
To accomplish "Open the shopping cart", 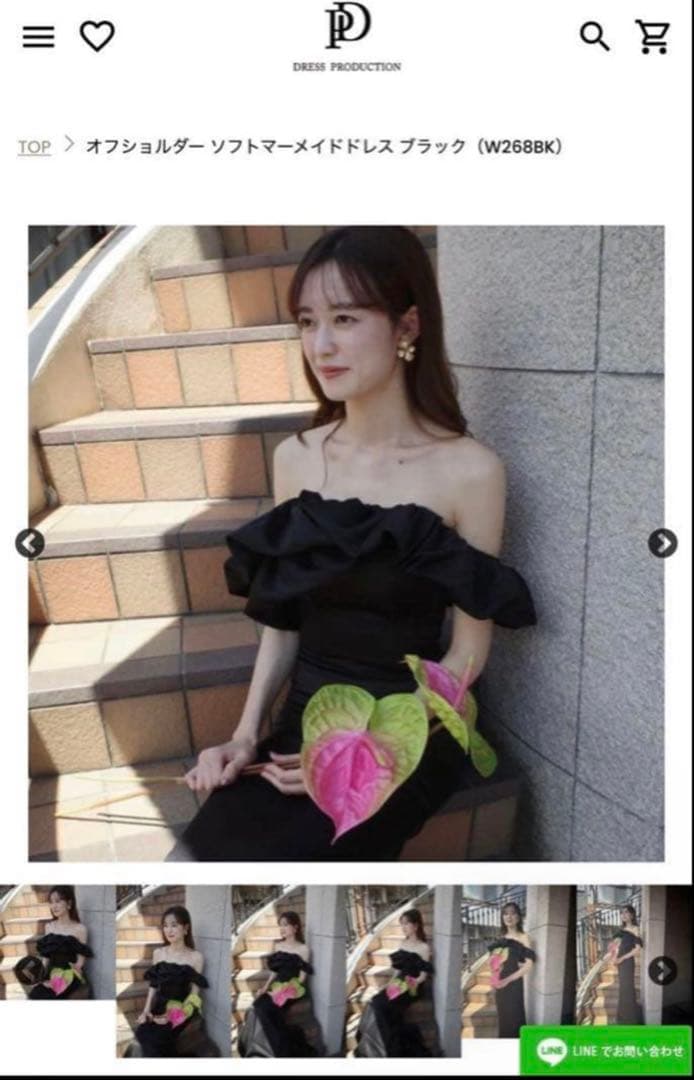I will pos(652,37).
